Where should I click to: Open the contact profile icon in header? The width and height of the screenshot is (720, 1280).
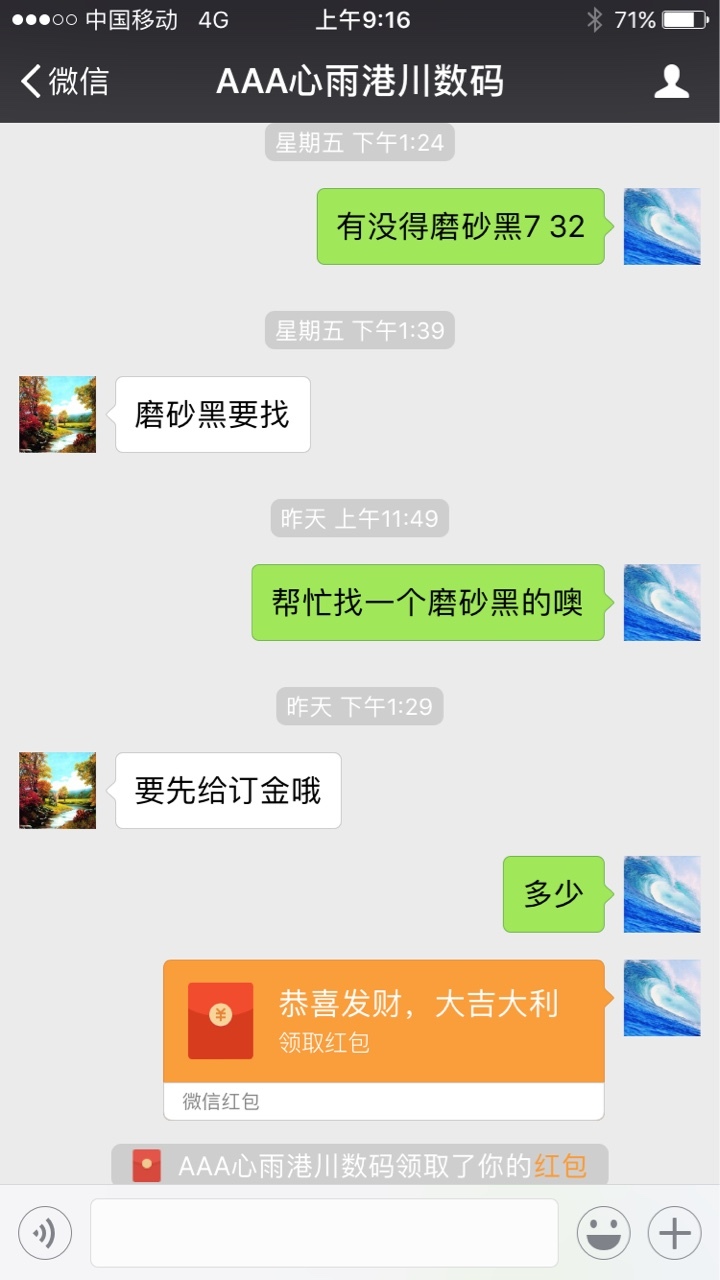671,81
